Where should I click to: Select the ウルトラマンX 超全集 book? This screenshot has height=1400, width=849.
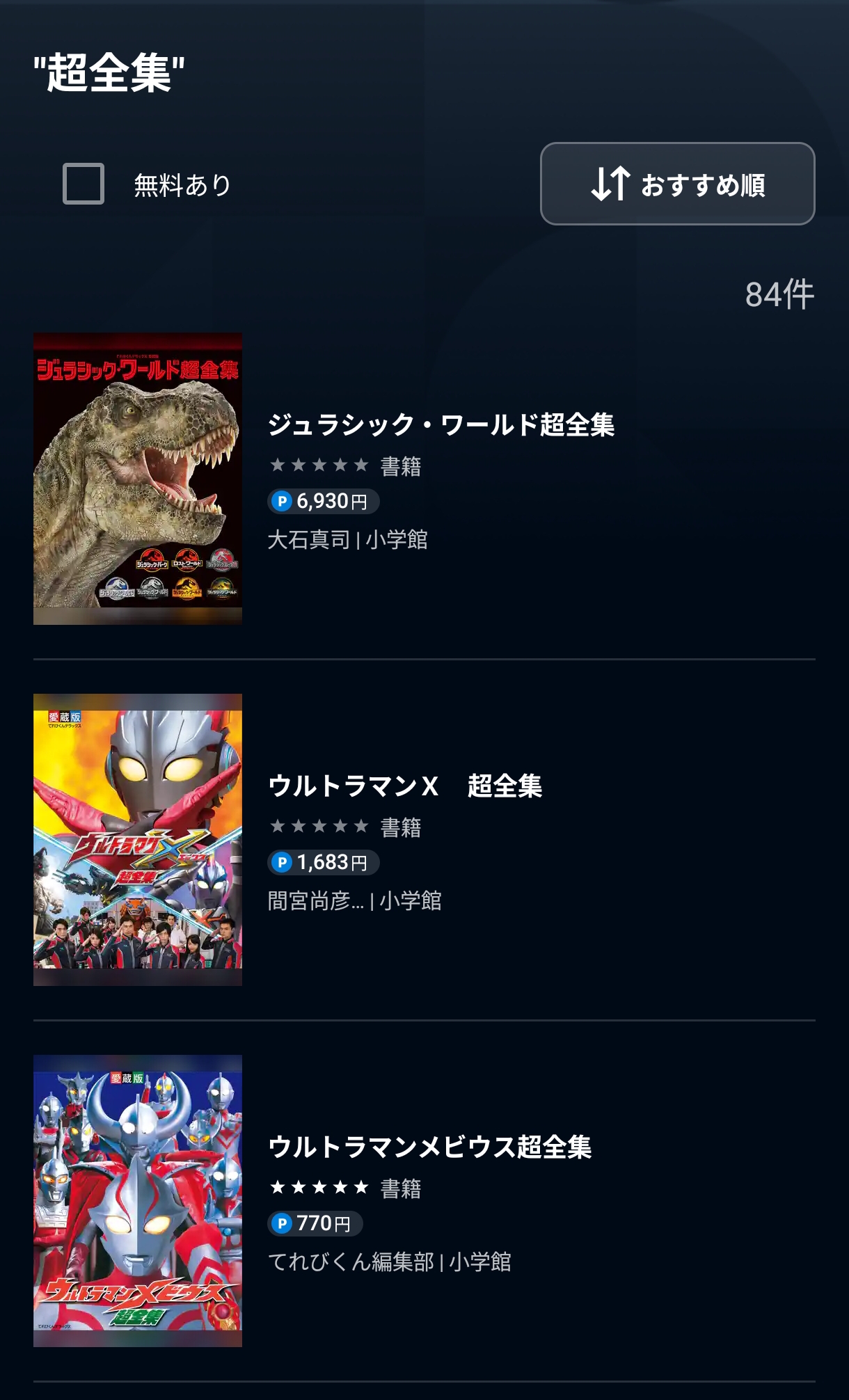tap(404, 786)
